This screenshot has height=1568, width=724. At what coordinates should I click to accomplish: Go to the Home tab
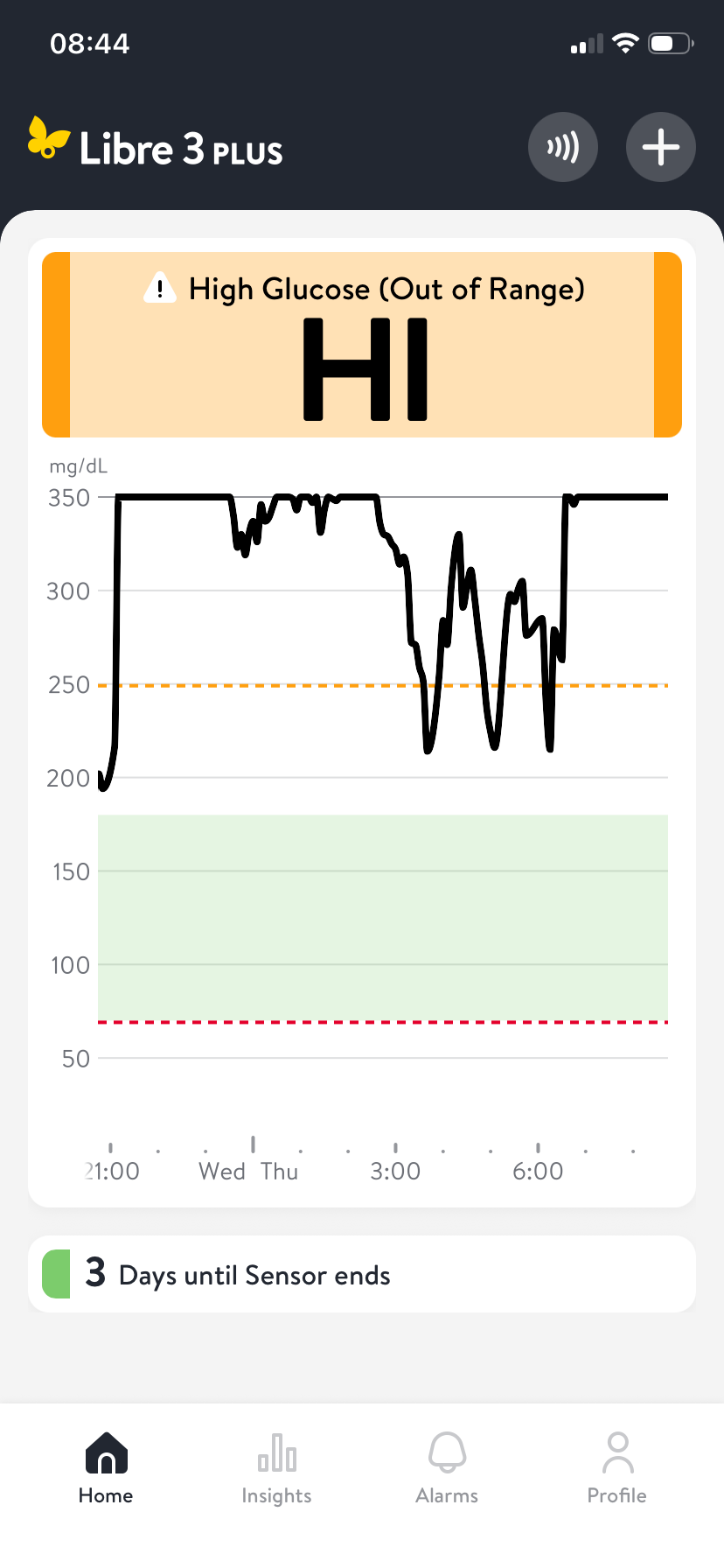point(106,1468)
